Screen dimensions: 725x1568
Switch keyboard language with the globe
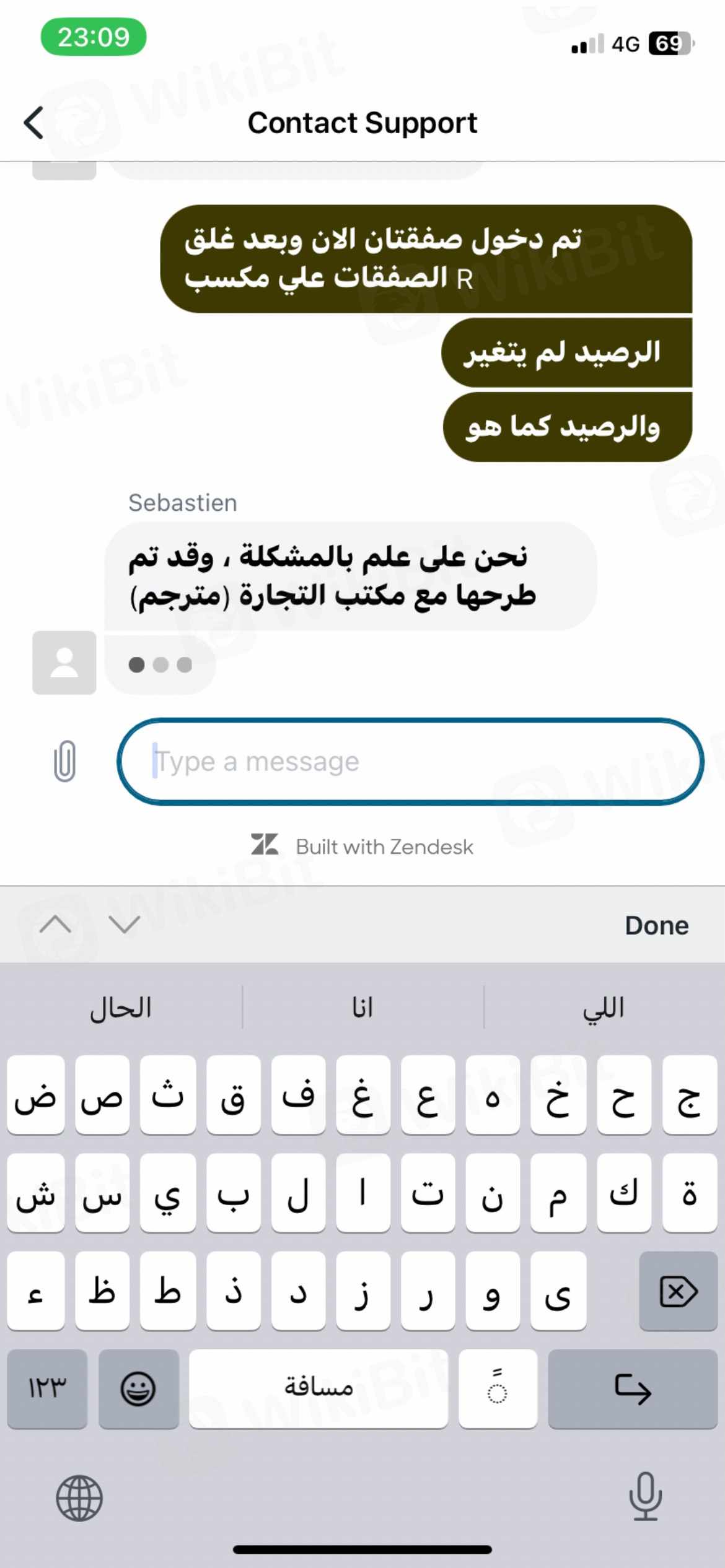pyautogui.click(x=79, y=1499)
